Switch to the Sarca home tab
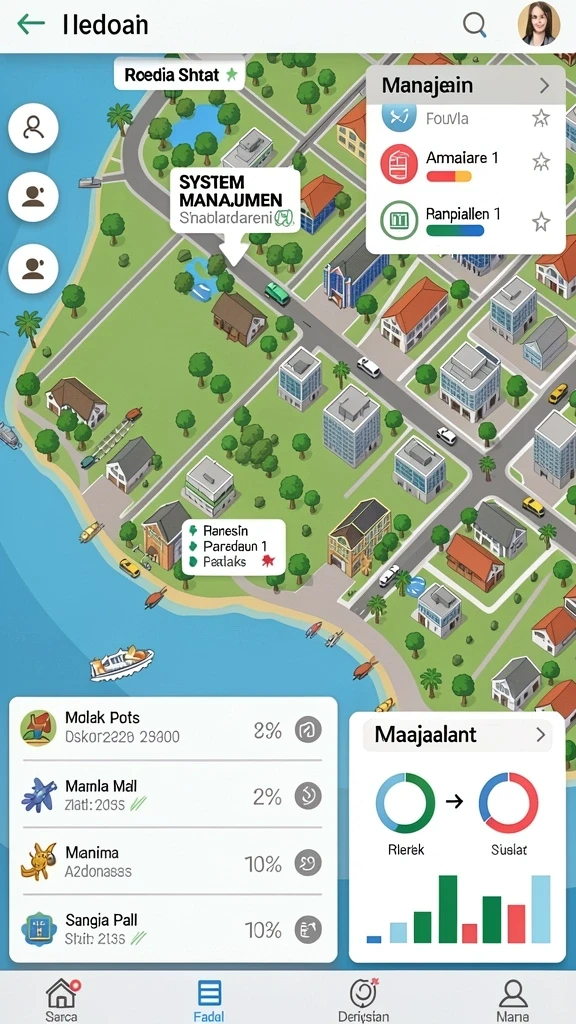Image resolution: width=576 pixels, height=1024 pixels. [x=62, y=999]
